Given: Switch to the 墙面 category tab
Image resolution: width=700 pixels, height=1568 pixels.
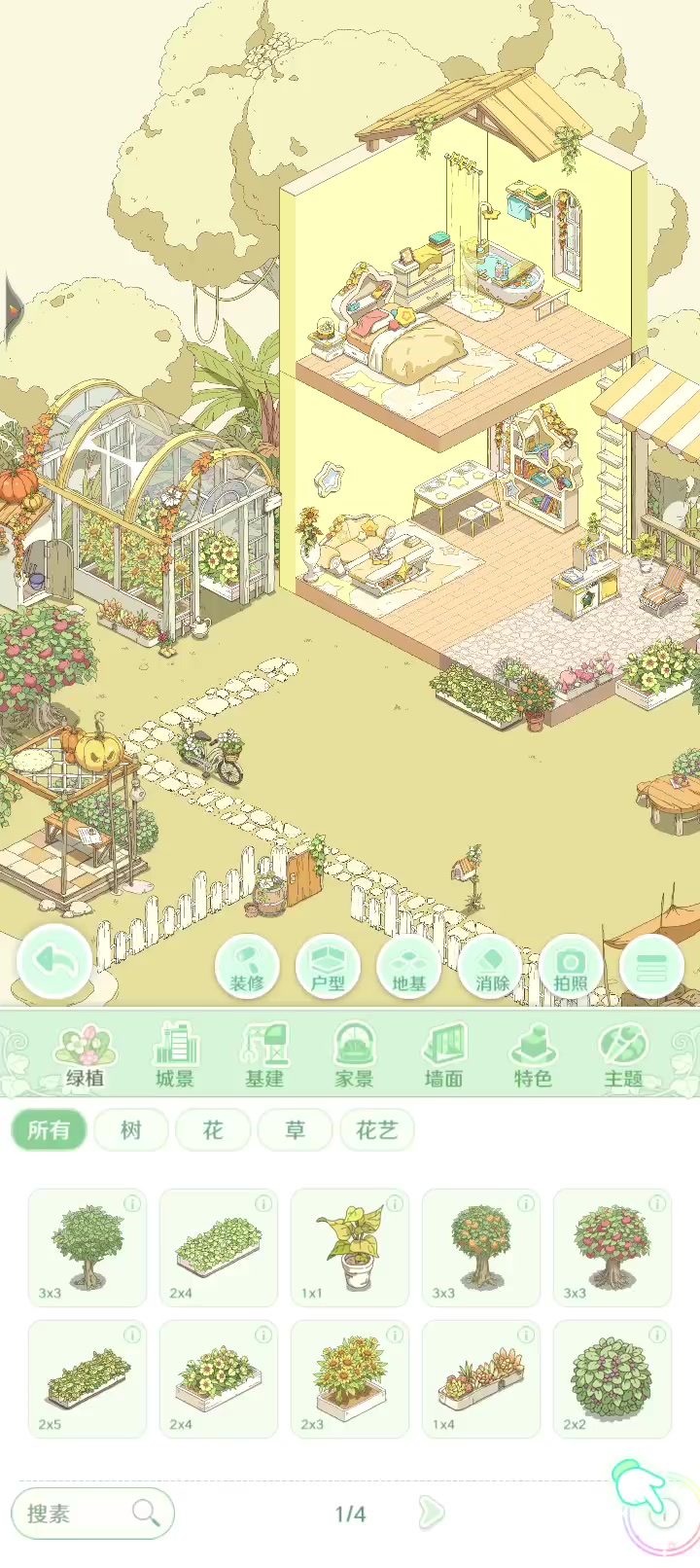Looking at the screenshot, I should pos(443,1054).
